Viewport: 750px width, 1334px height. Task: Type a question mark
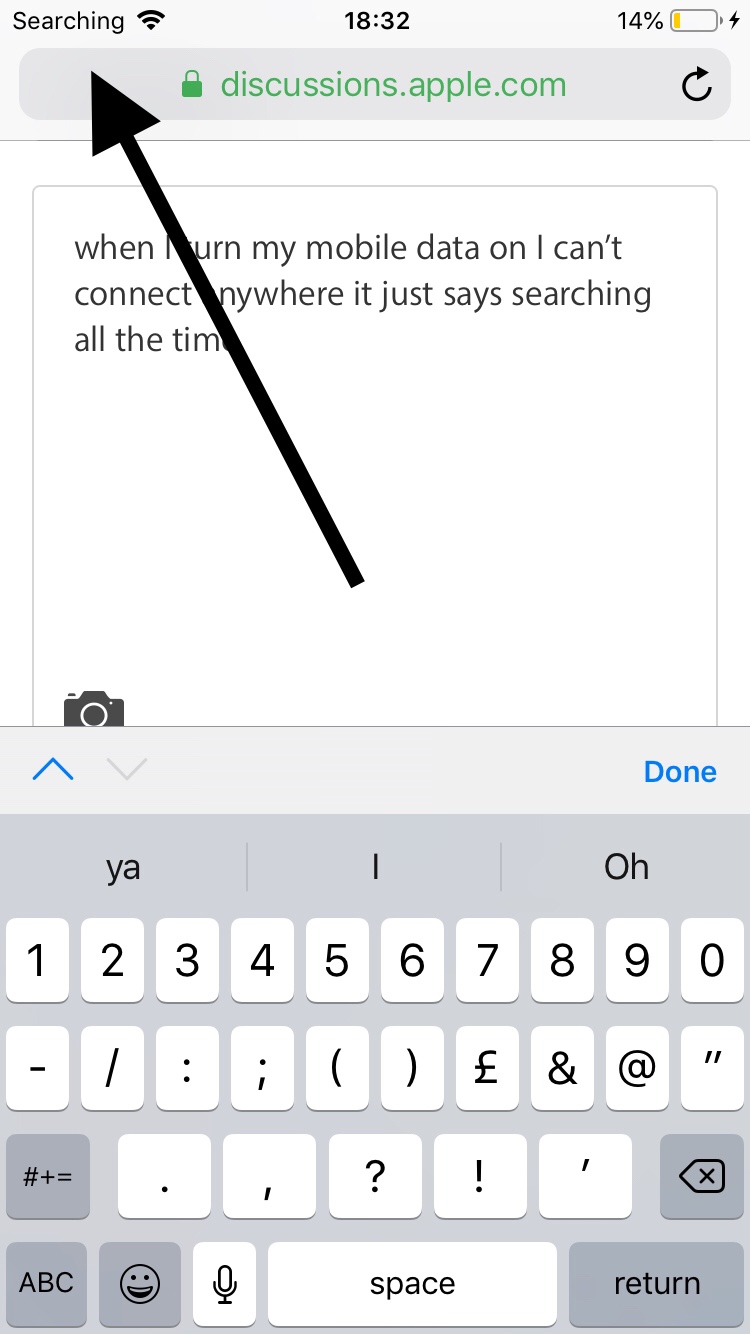tap(375, 1177)
